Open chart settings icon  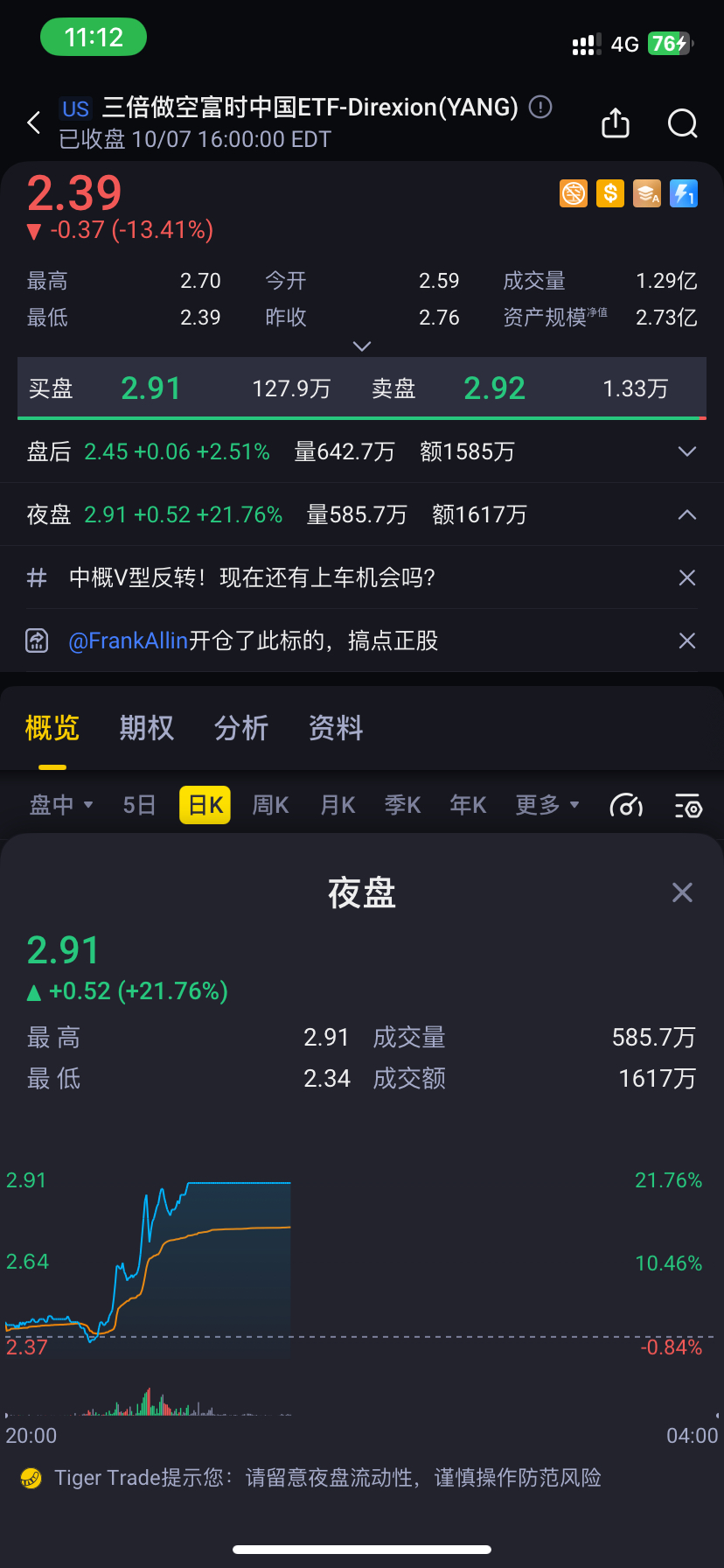pos(688,805)
